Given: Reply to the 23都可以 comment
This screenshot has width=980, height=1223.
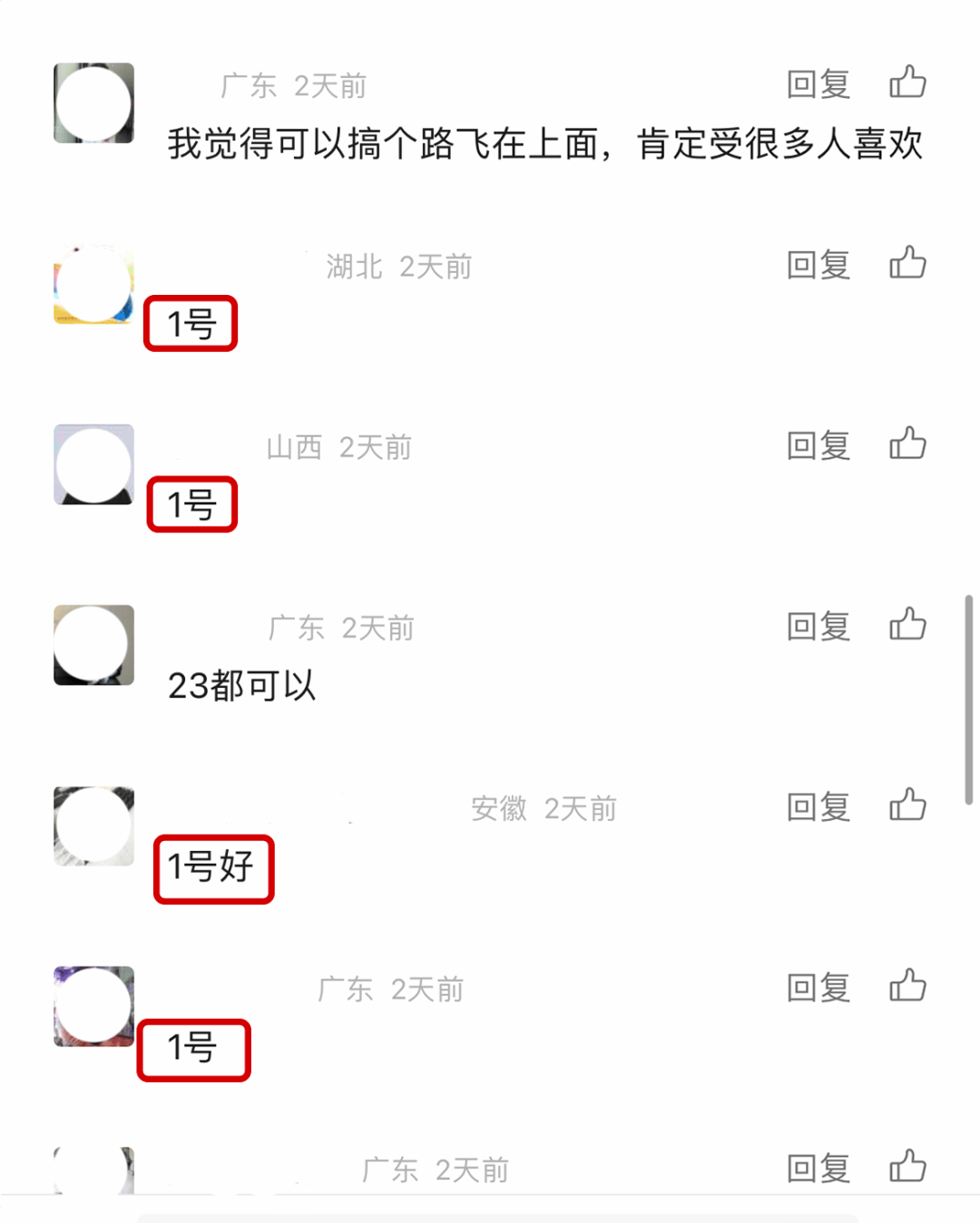Looking at the screenshot, I should point(818,627).
